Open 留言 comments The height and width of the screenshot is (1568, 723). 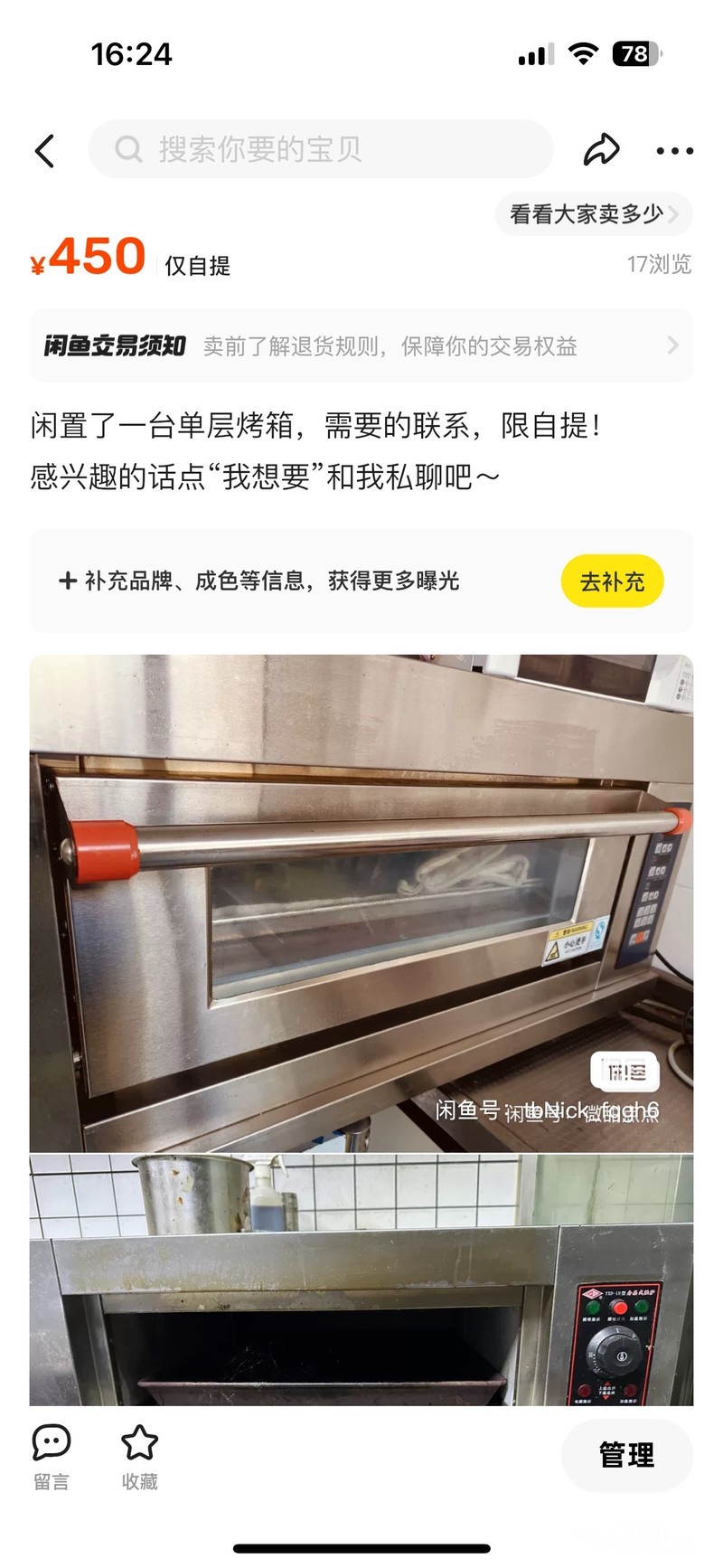[52, 1457]
